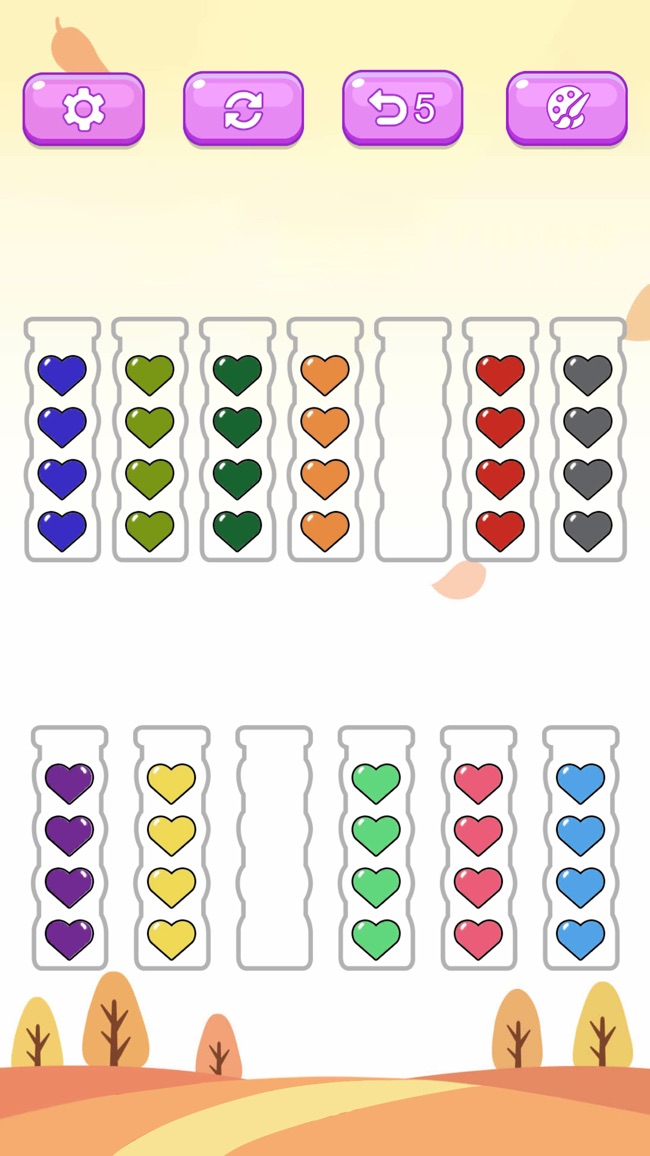Open the palette theme button
The image size is (650, 1156).
click(x=566, y=108)
